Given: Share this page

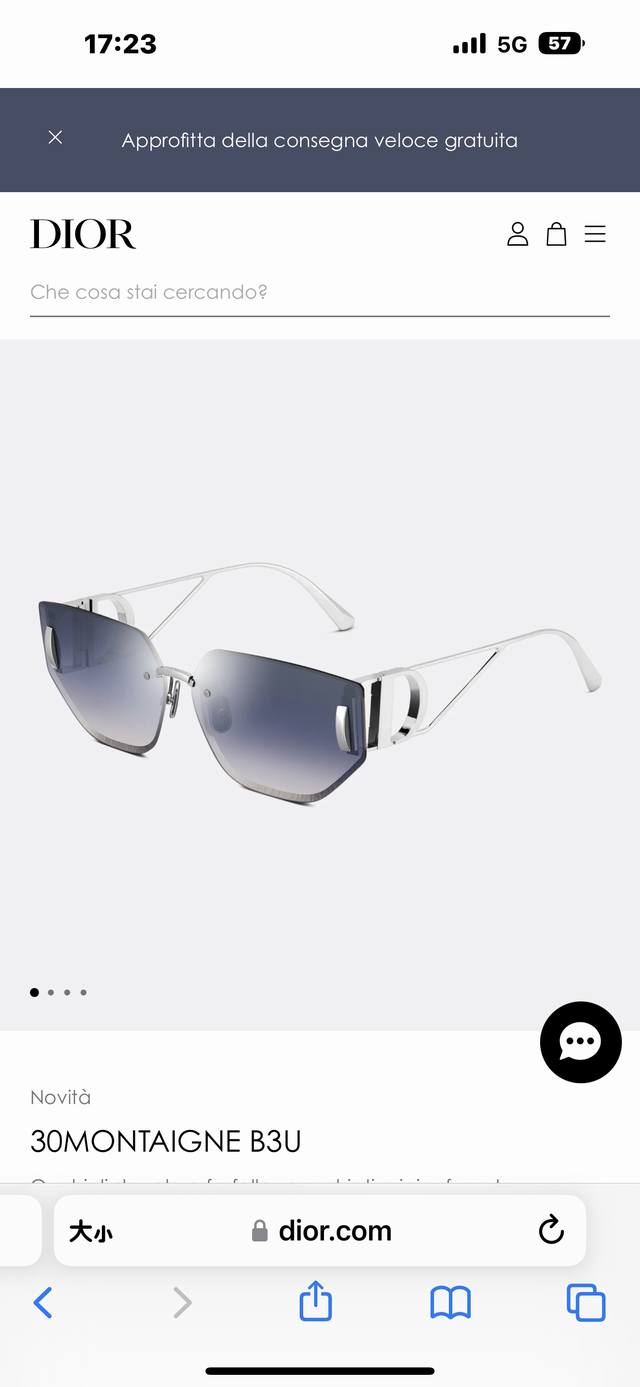Looking at the screenshot, I should (x=316, y=1302).
